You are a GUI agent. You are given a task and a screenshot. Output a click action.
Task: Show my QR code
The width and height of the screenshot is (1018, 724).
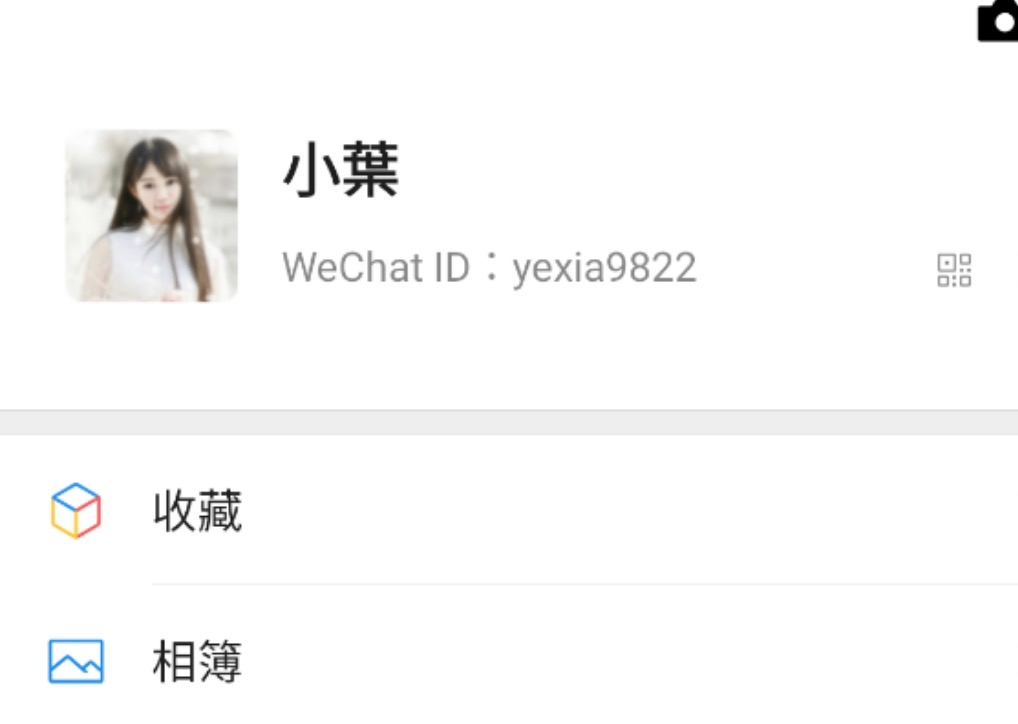tap(954, 270)
